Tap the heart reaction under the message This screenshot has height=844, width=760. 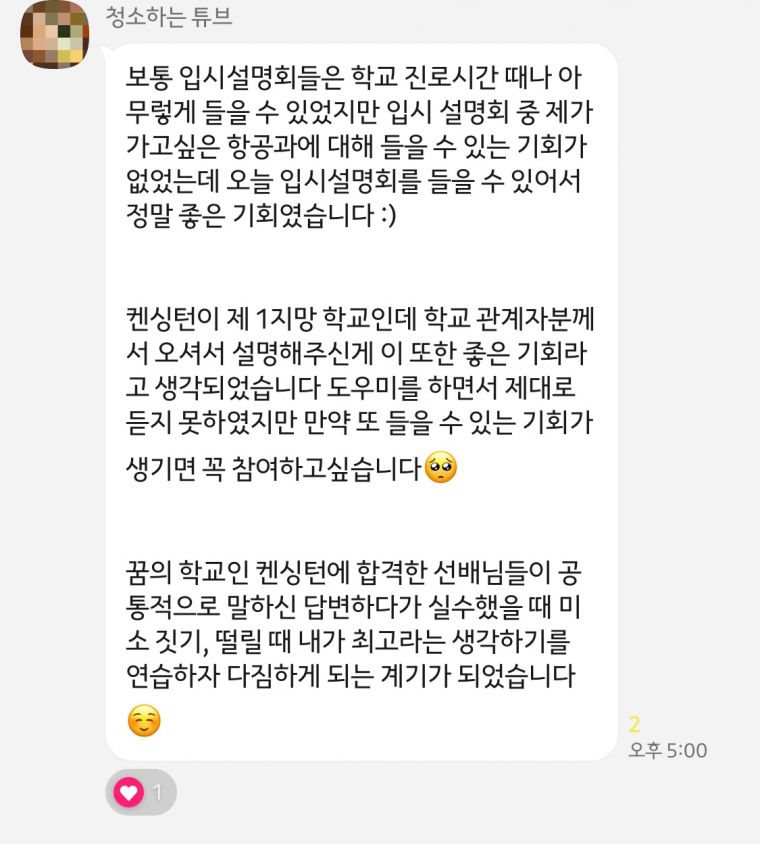(140, 793)
